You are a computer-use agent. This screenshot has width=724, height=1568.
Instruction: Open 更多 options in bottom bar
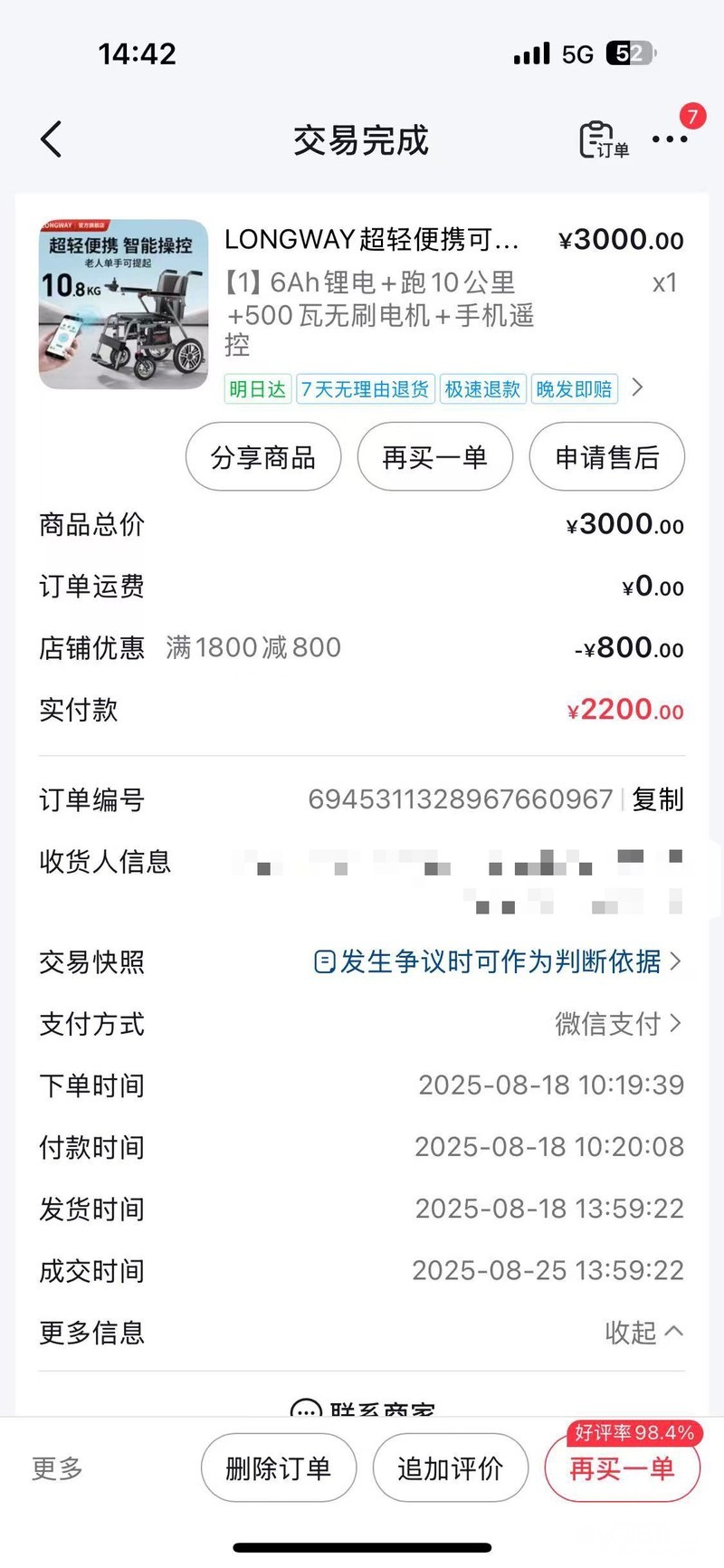[x=57, y=1468]
